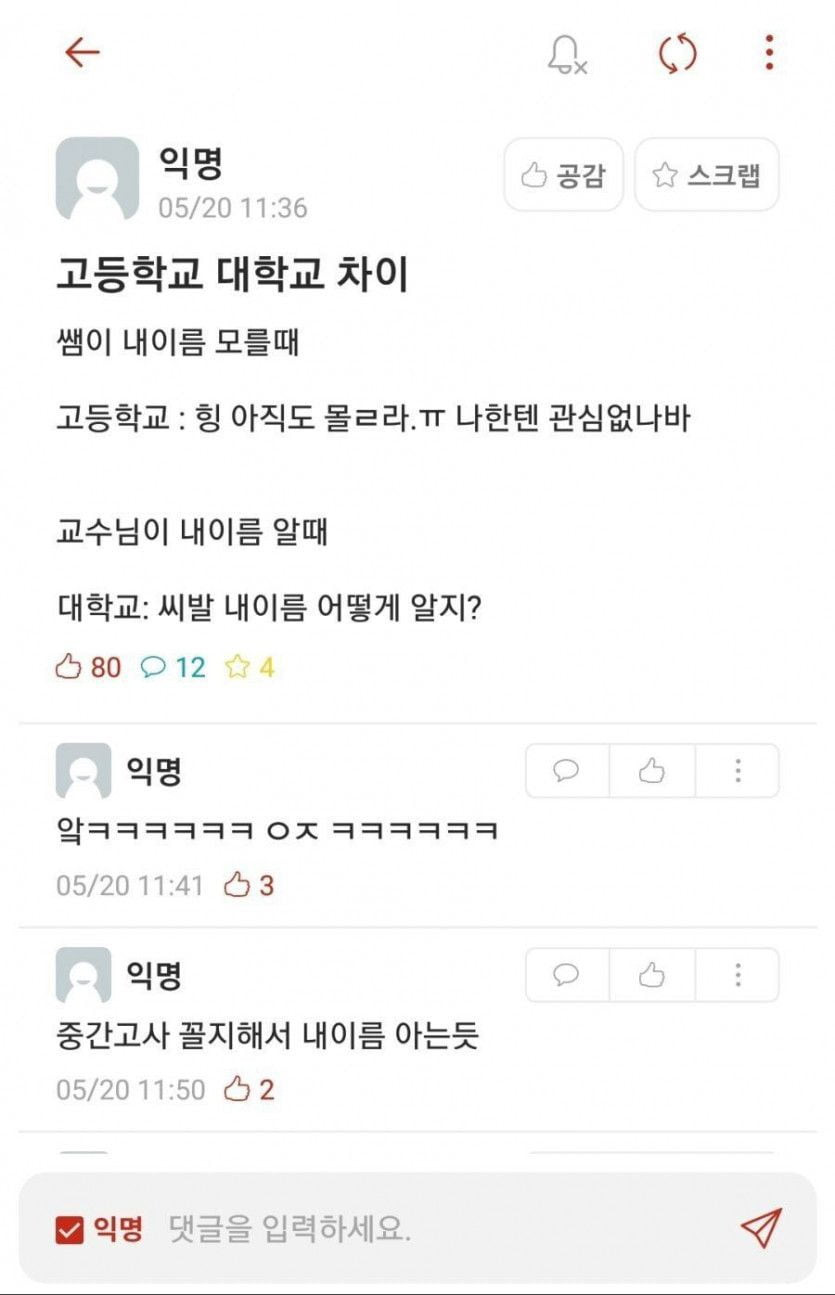This screenshot has height=1295, width=835.
Task: Focus the 댓글을 입력하세요 comment field
Action: 400,1229
